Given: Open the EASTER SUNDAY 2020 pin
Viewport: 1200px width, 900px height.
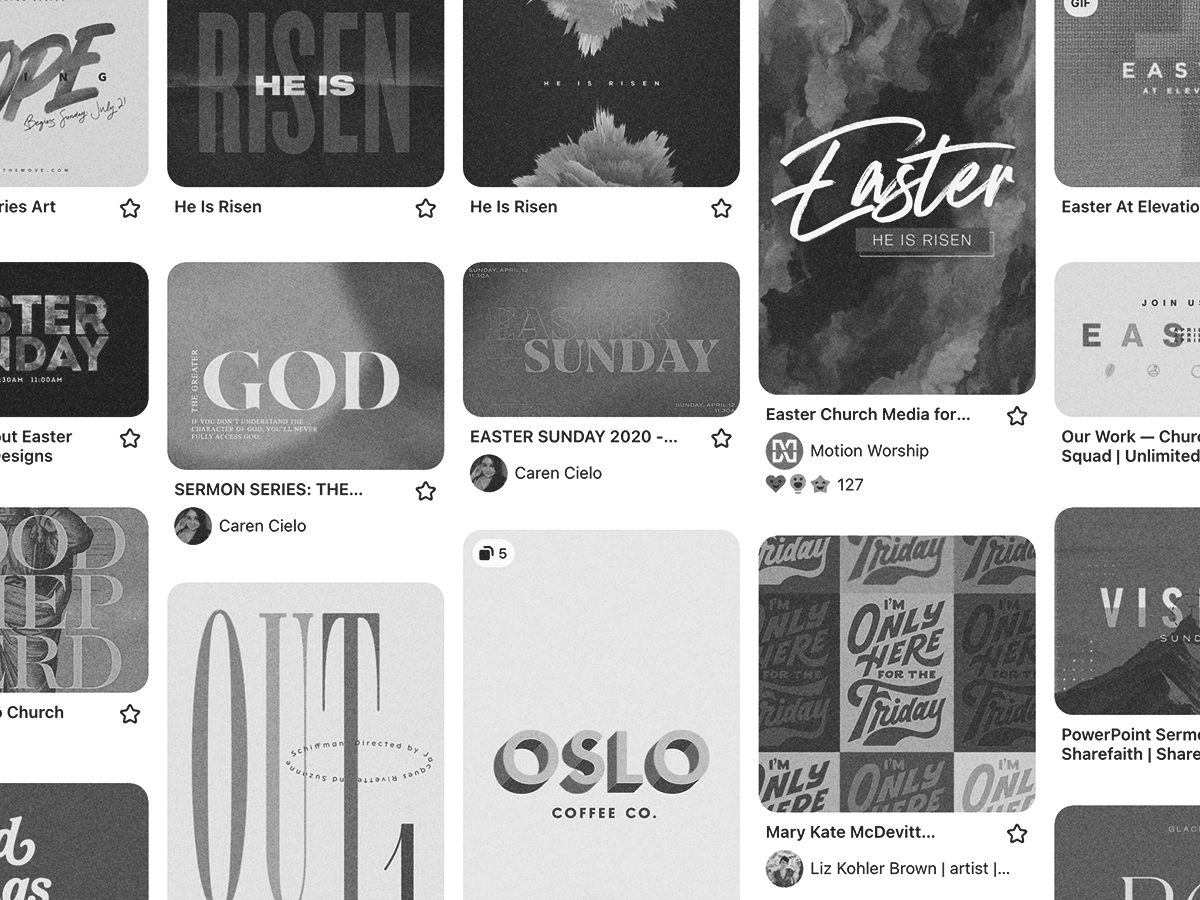Looking at the screenshot, I should [x=601, y=340].
